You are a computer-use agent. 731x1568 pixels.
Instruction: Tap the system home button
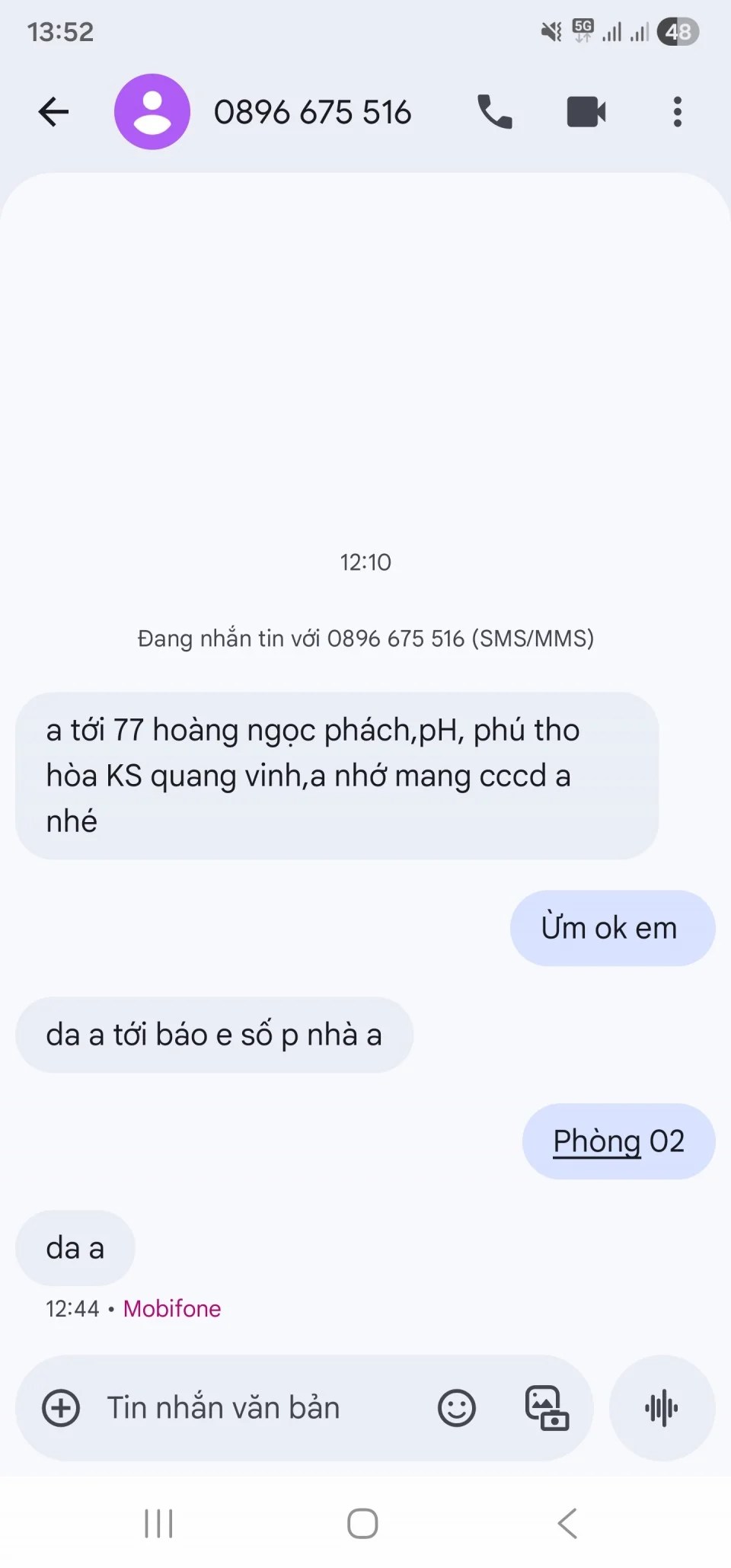point(362,1524)
